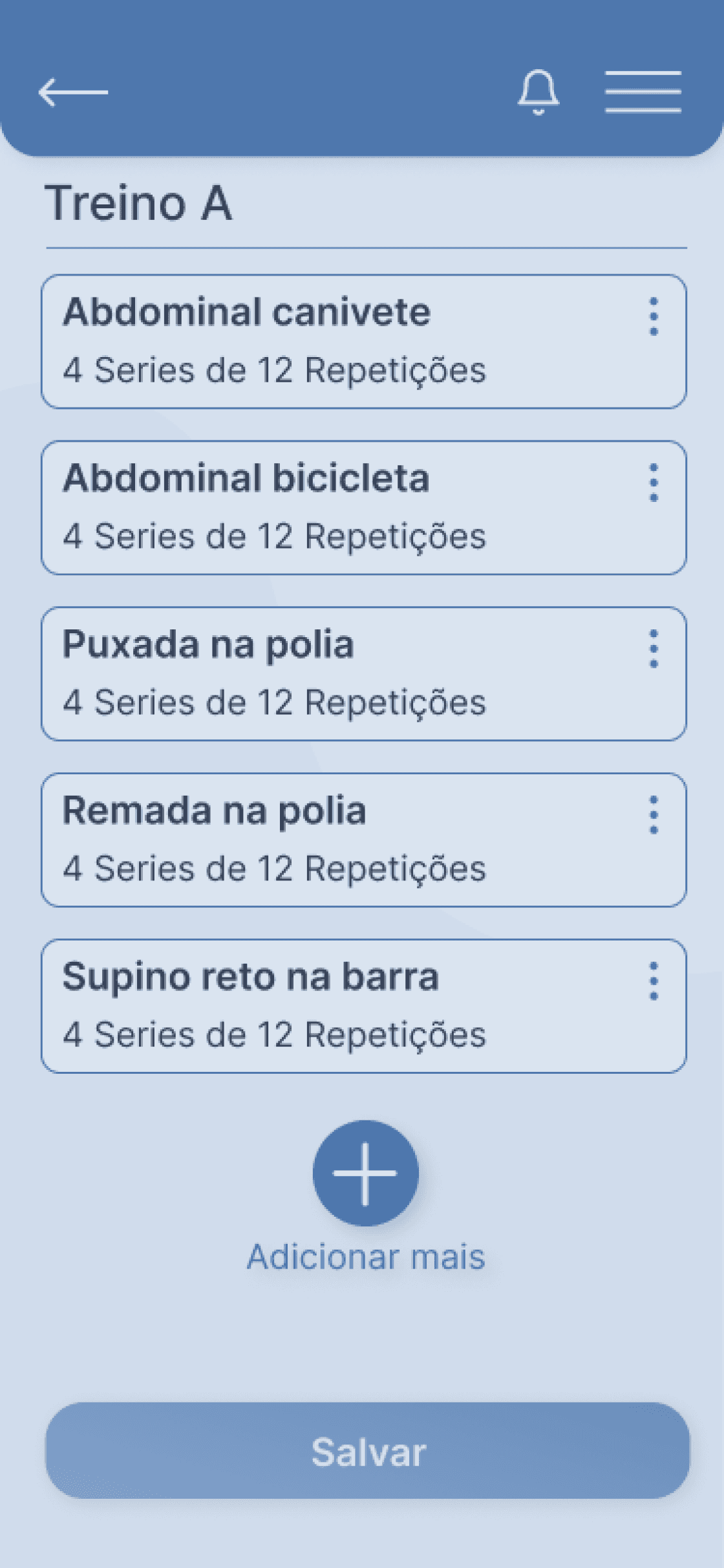Screen dimensions: 724x1568
Task: Open options for Puxada na polia
Action: (x=654, y=649)
